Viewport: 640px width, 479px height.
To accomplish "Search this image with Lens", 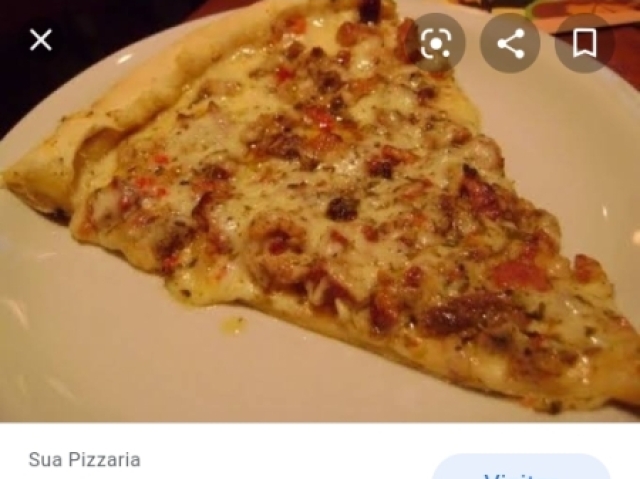I will [x=435, y=43].
